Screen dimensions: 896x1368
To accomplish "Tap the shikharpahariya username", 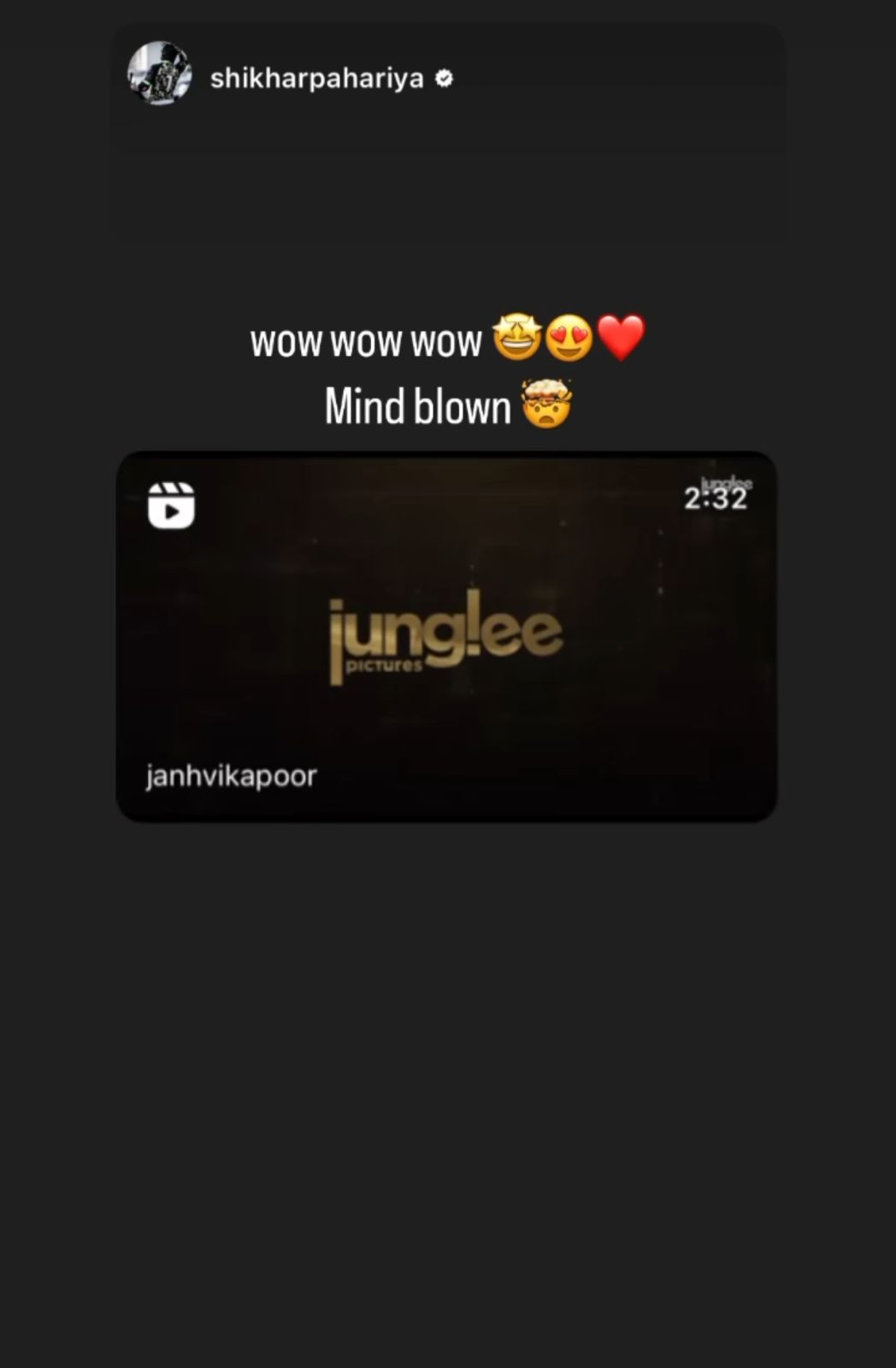I will [x=316, y=79].
